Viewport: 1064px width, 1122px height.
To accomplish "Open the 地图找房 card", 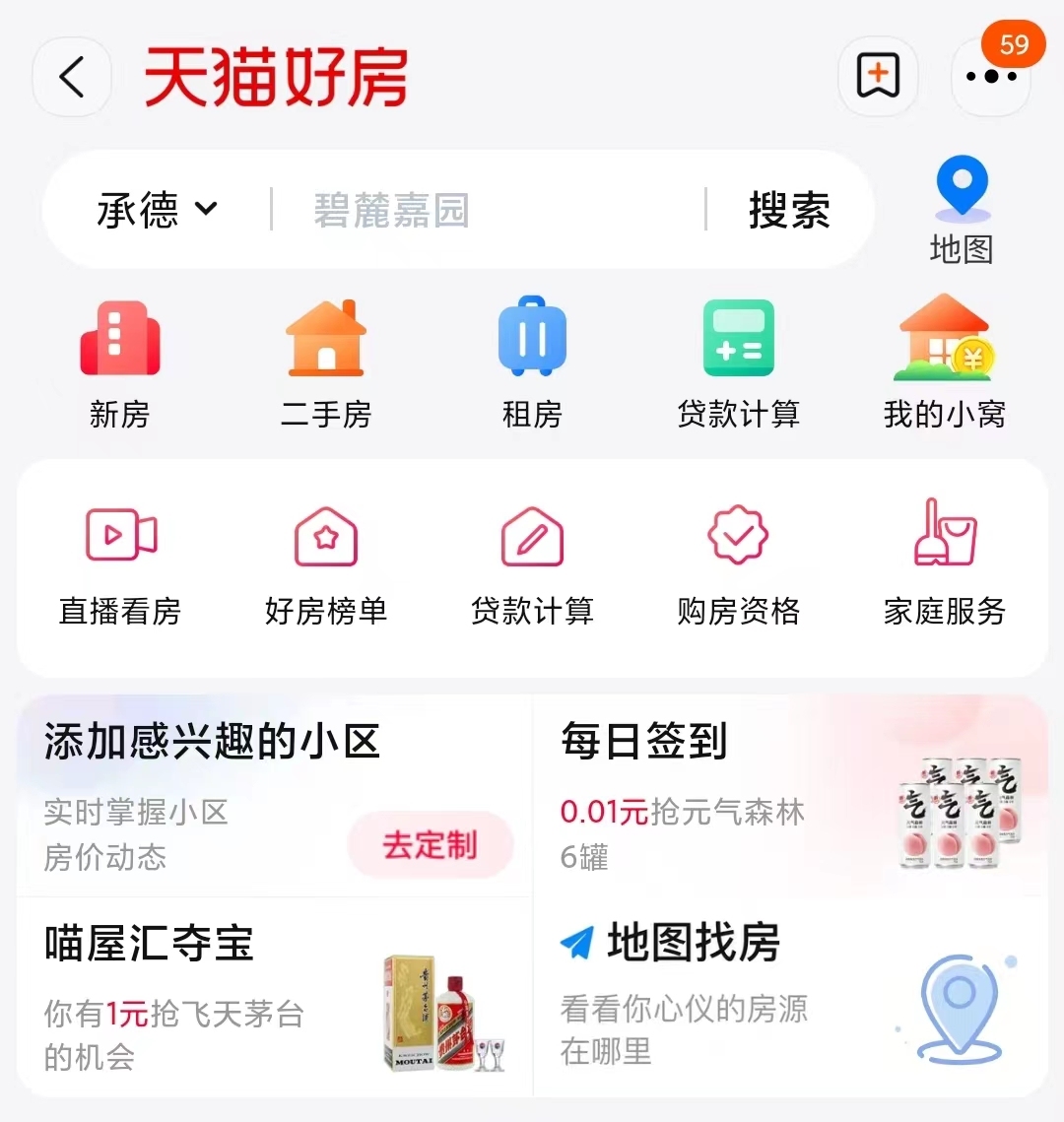I will (x=788, y=997).
